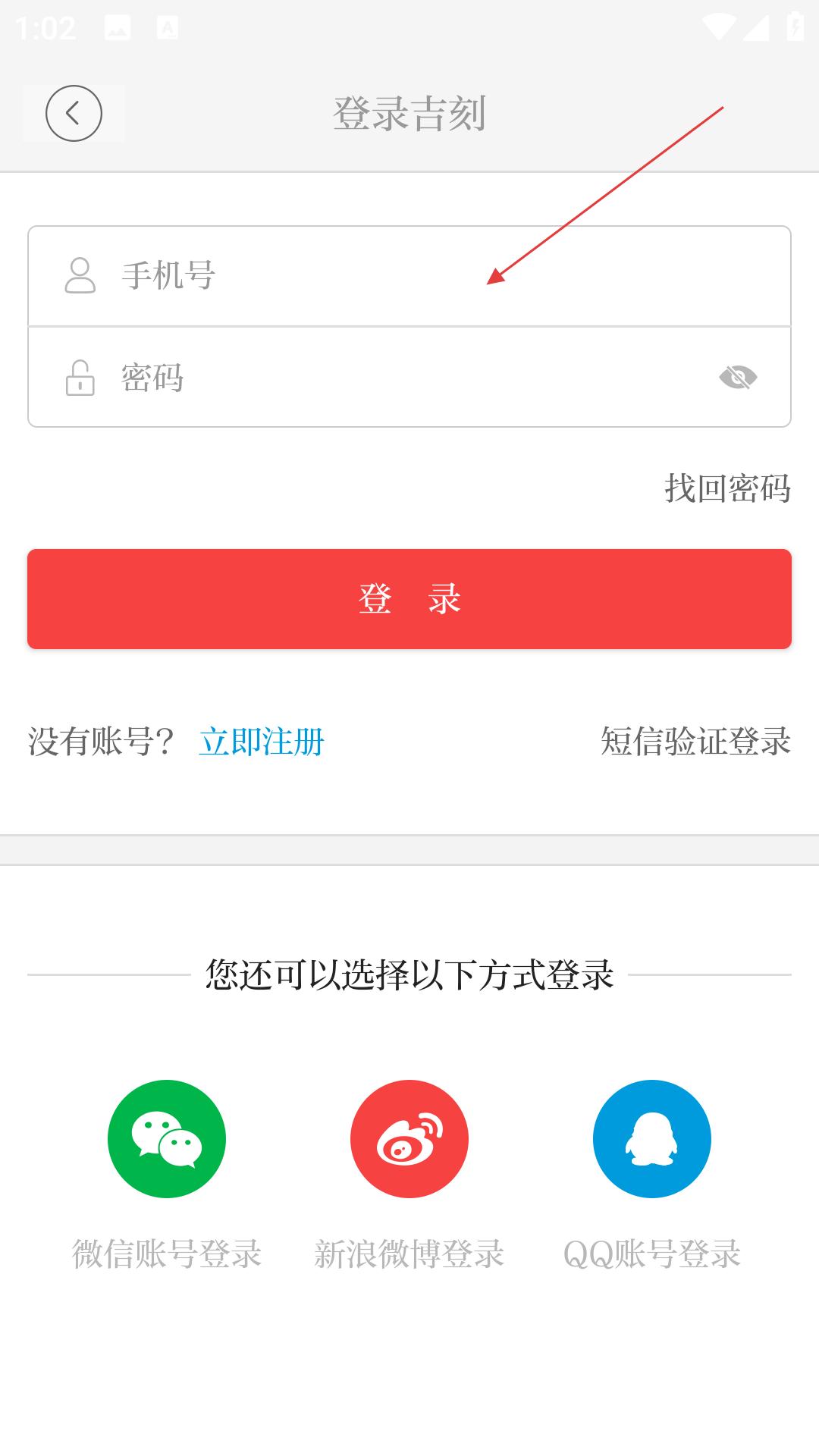Toggle password visibility eye icon
Viewport: 819px width, 1456px height.
[738, 377]
